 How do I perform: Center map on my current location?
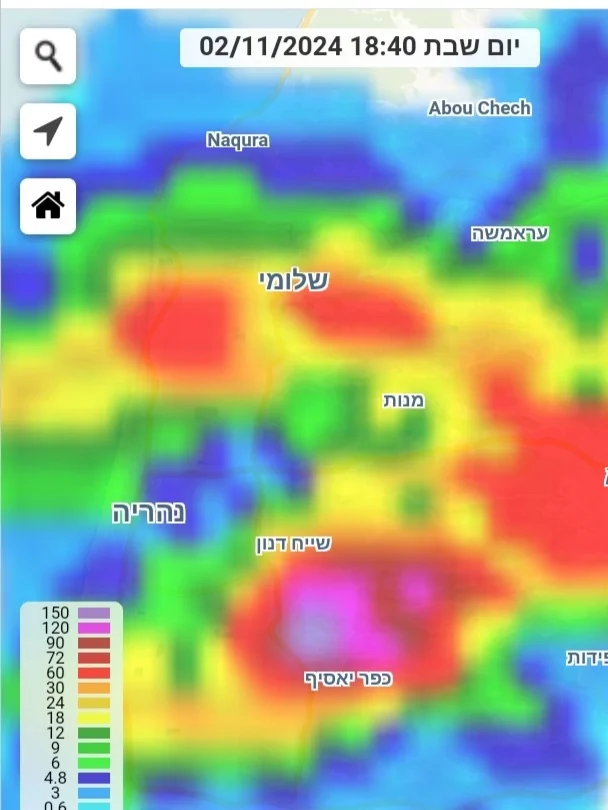pos(48,131)
